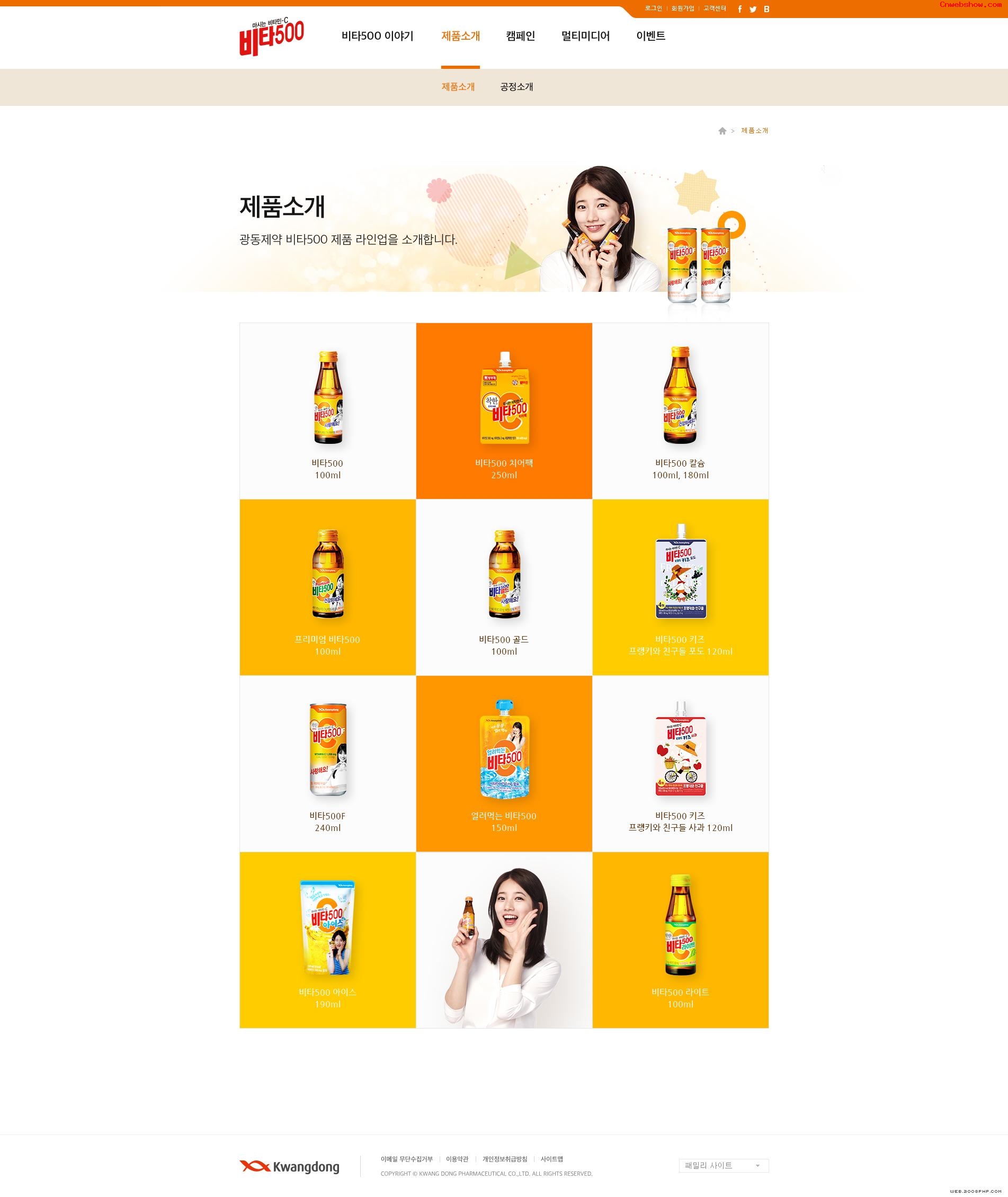View 얼려먹는 비타500 150ml product

(x=503, y=763)
